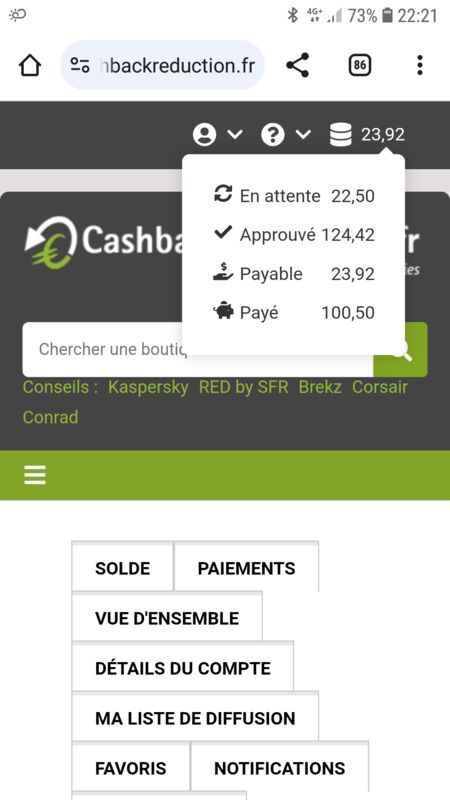The width and height of the screenshot is (450, 800).
Task: Open the Kaspersky suggestion link
Action: tap(148, 387)
